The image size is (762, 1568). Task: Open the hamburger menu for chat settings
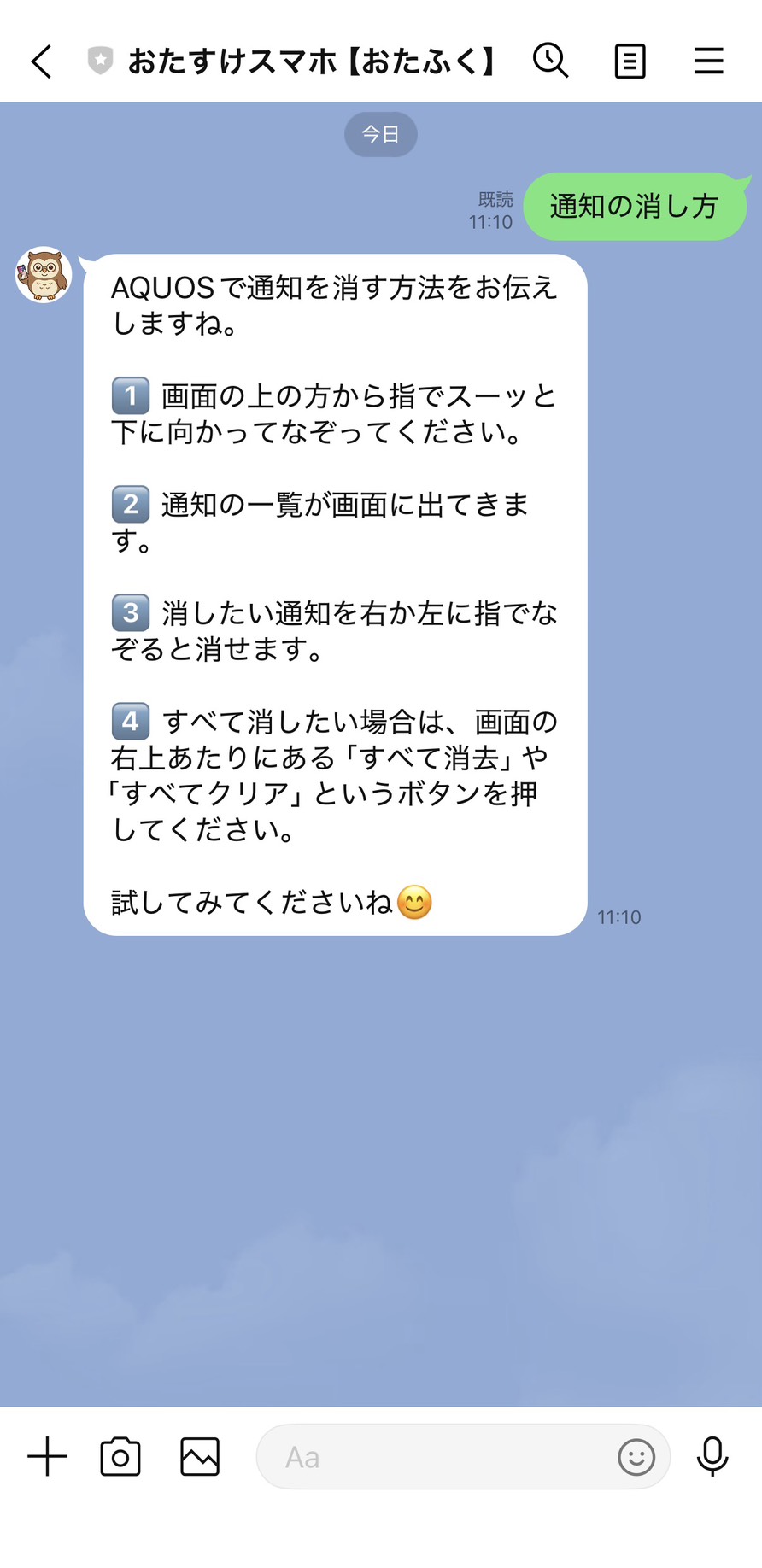[x=709, y=61]
